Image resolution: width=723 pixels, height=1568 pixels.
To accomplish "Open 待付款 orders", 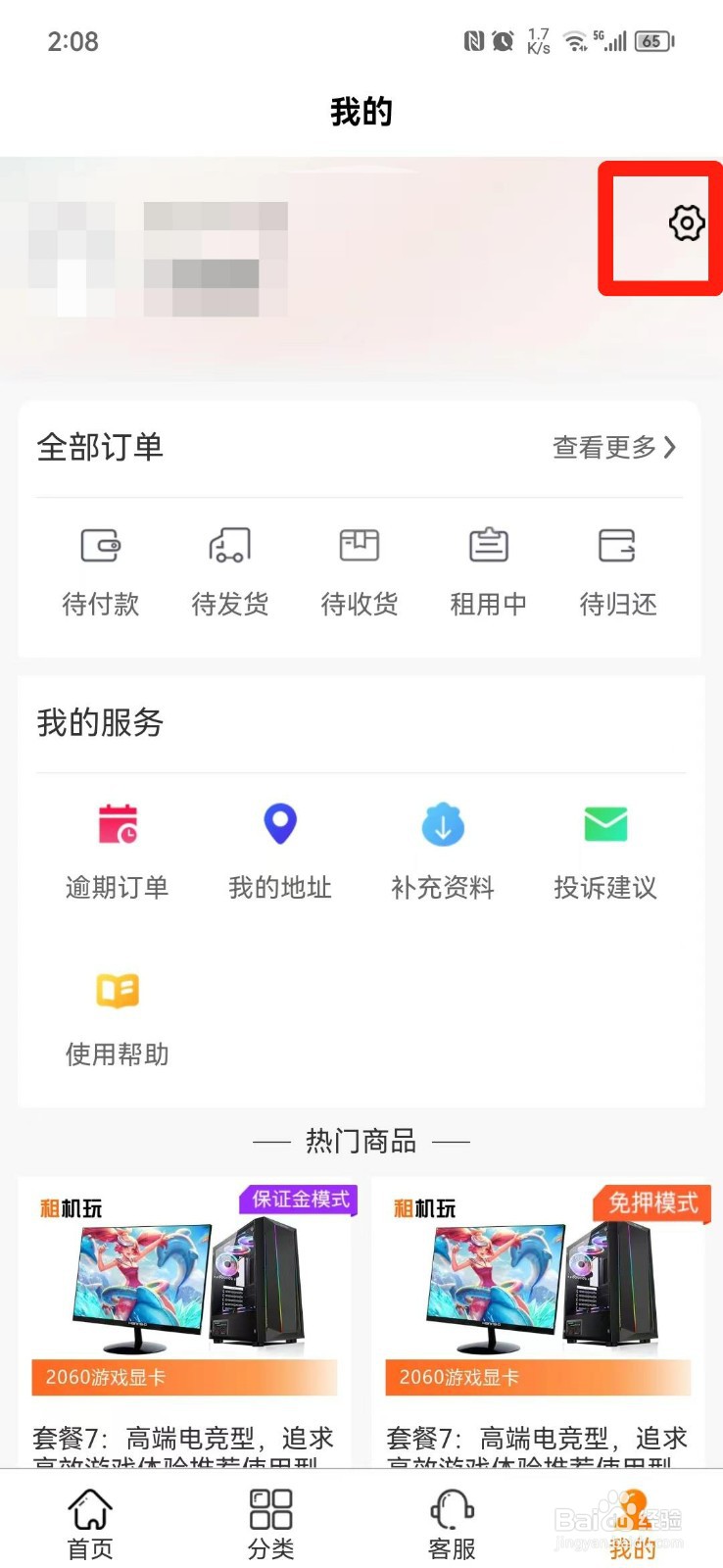I will coord(101,570).
